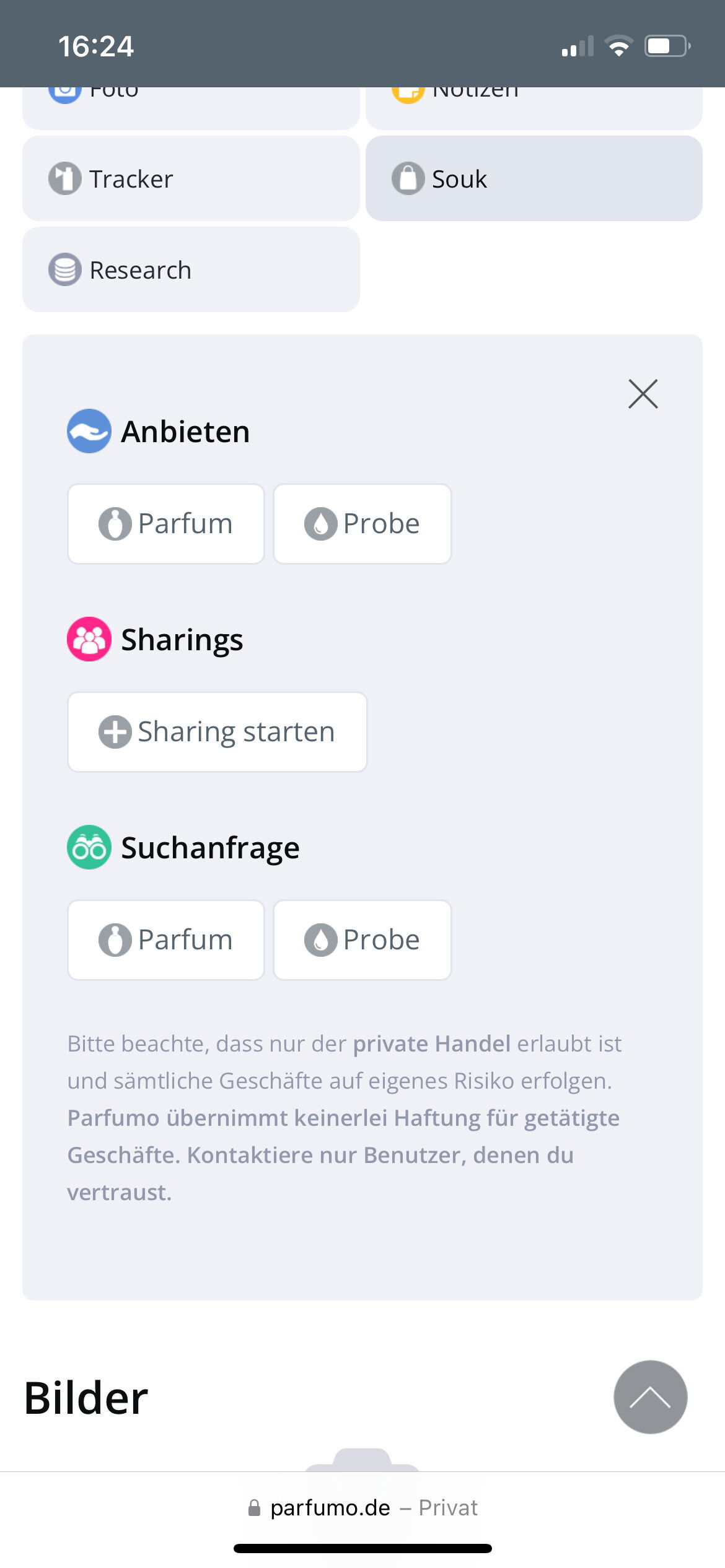The width and height of the screenshot is (725, 1568).
Task: Tap the parfumo.de address bar
Action: pyautogui.click(x=362, y=1507)
